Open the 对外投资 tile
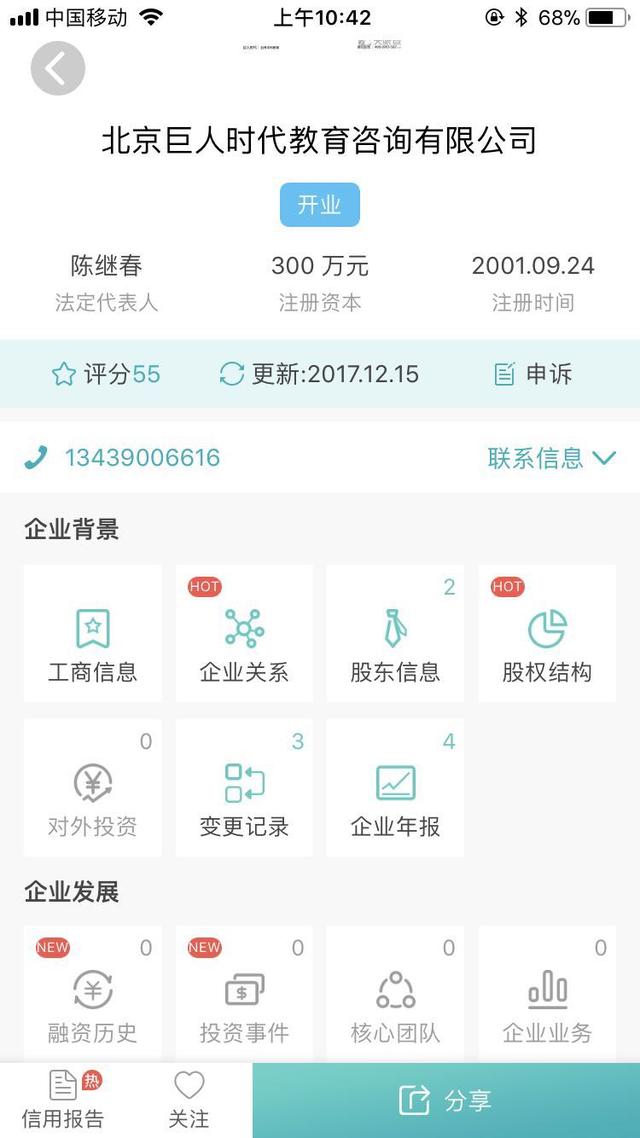The image size is (640, 1138). click(93, 788)
